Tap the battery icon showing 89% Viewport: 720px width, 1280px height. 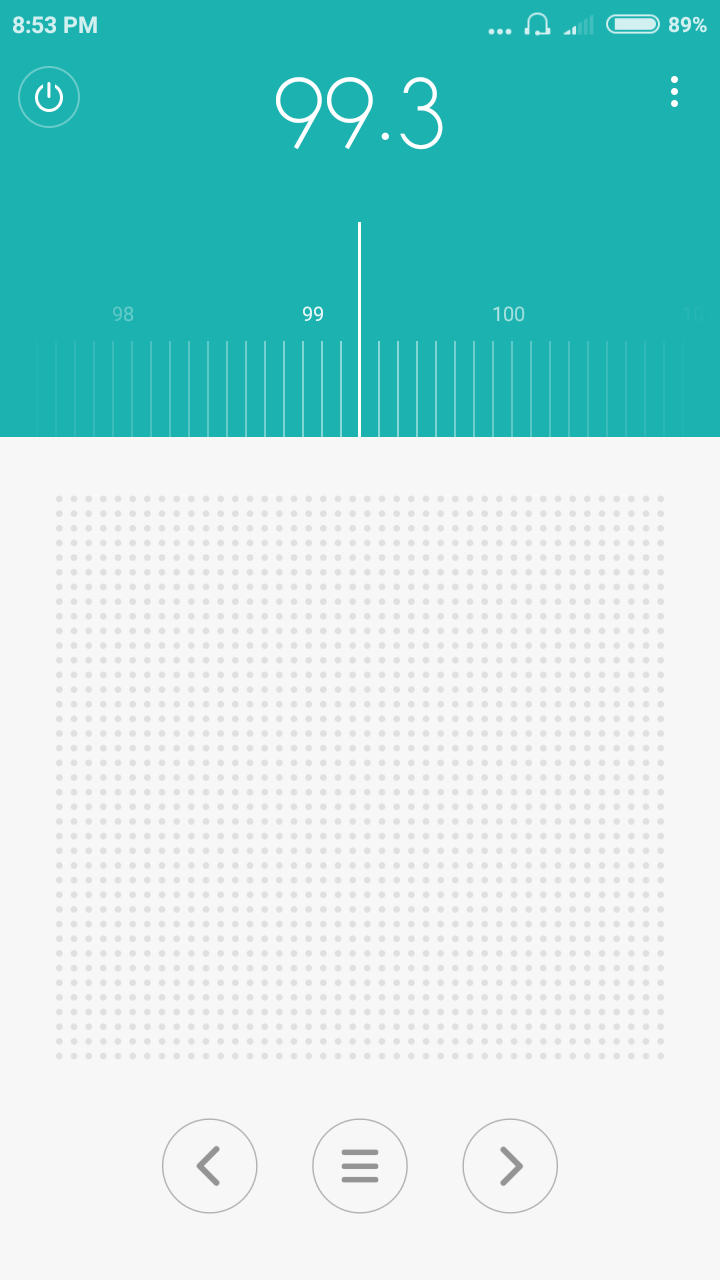632,22
